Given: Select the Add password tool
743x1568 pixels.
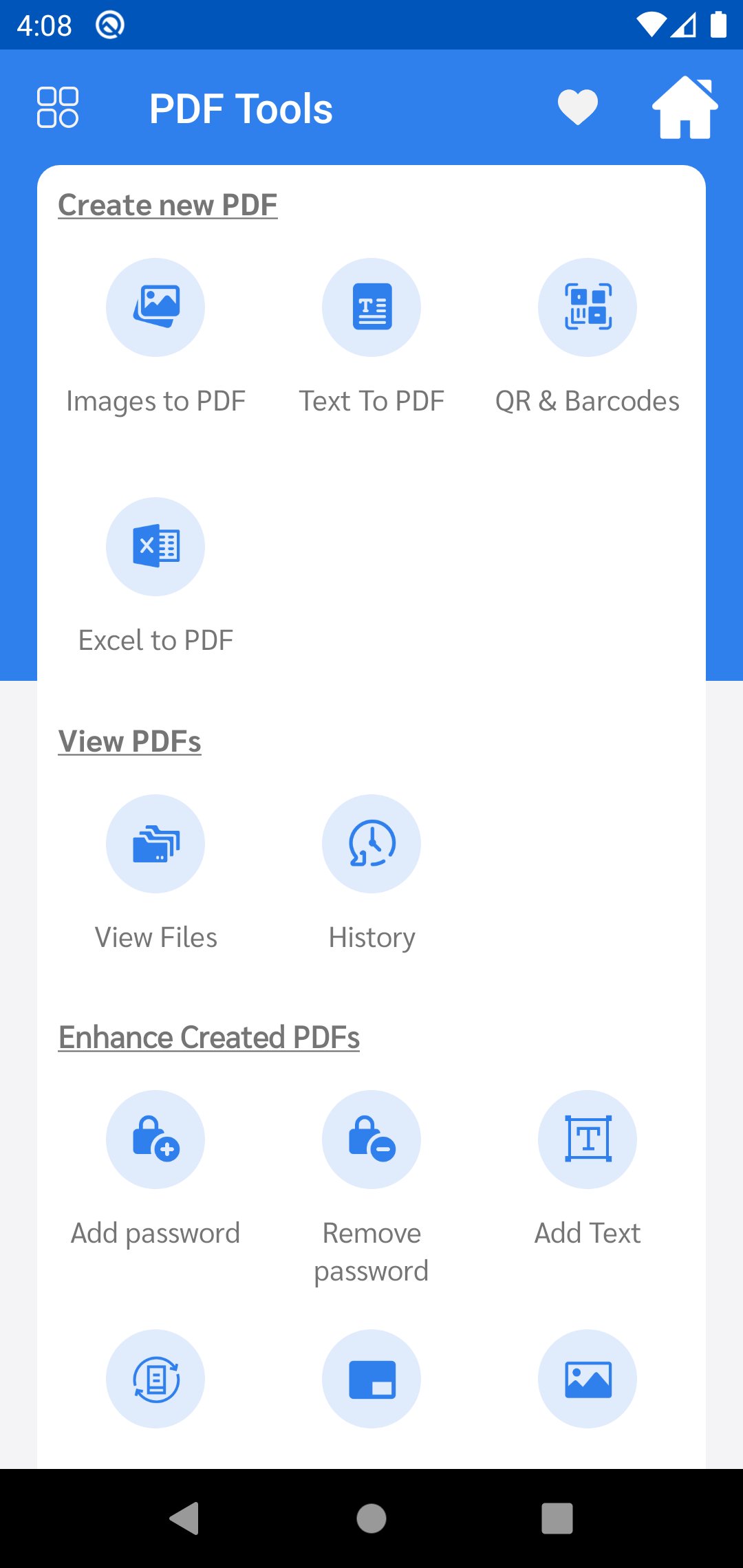Looking at the screenshot, I should [155, 1139].
